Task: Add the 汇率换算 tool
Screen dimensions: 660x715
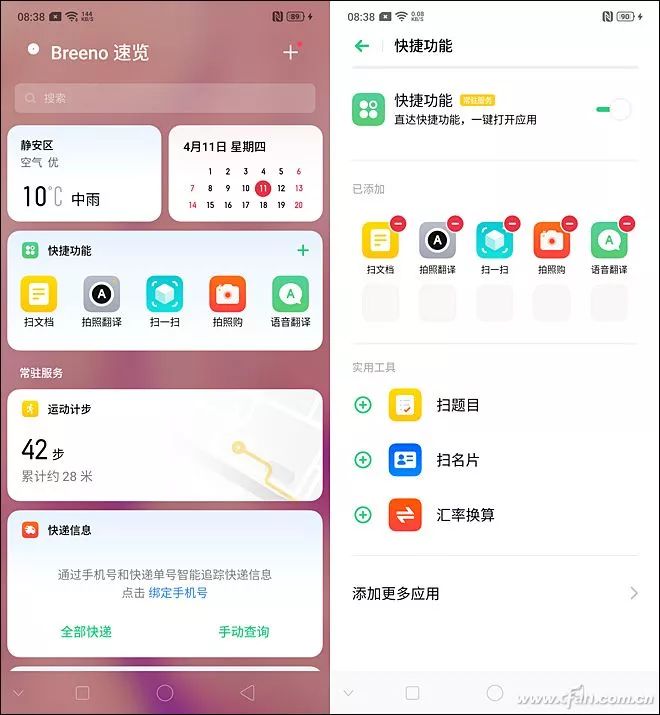Action: [363, 515]
